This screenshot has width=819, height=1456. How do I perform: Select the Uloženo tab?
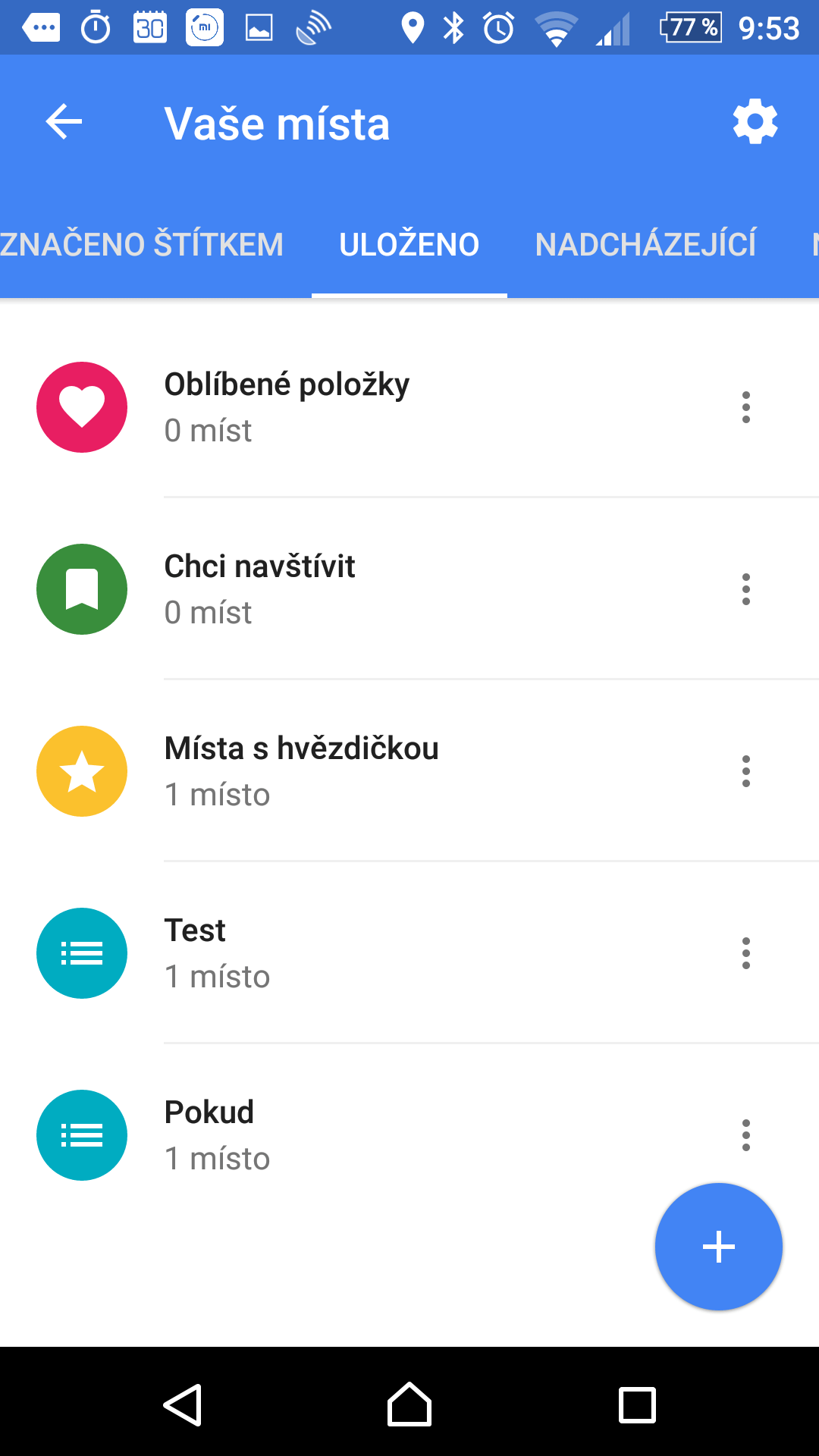pos(409,244)
